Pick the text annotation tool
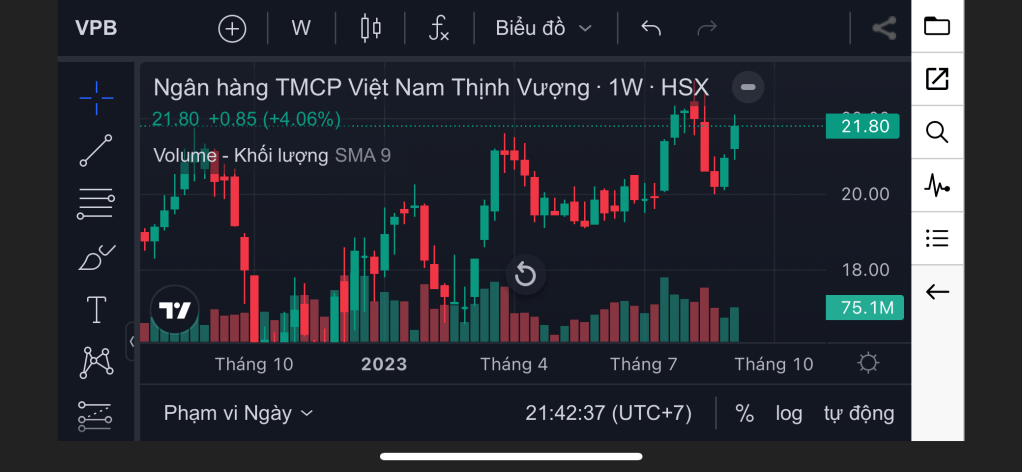 tap(96, 310)
